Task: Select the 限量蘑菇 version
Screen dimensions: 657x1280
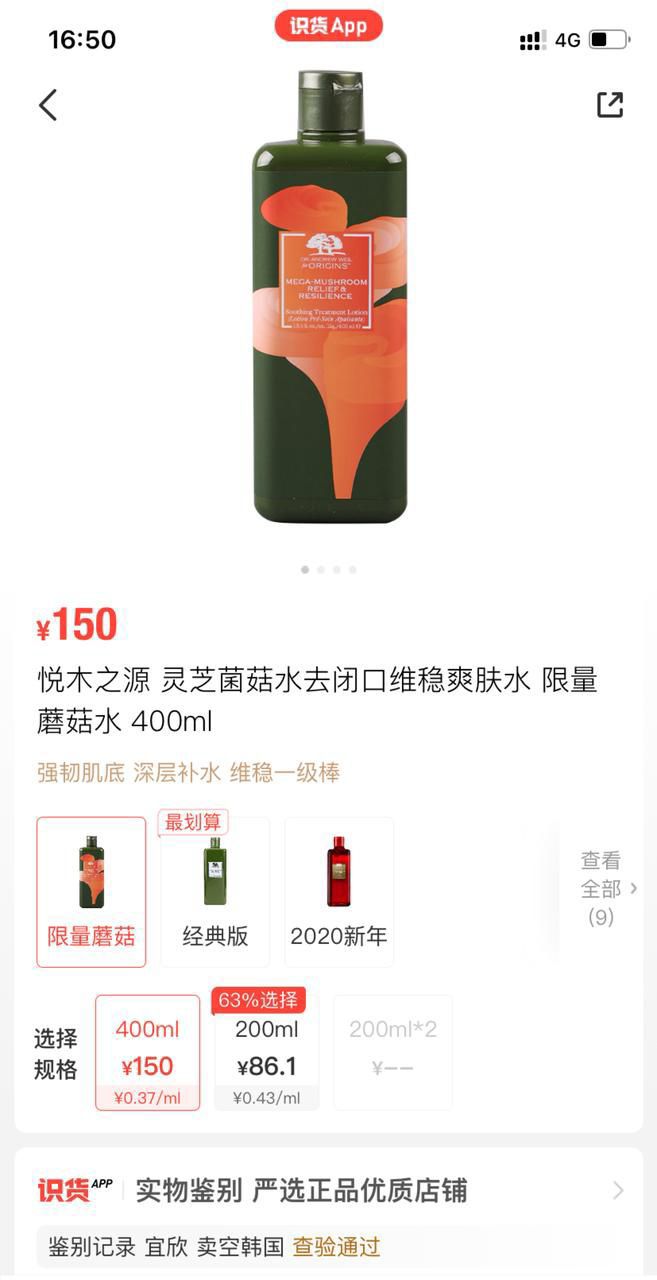Action: [91, 892]
